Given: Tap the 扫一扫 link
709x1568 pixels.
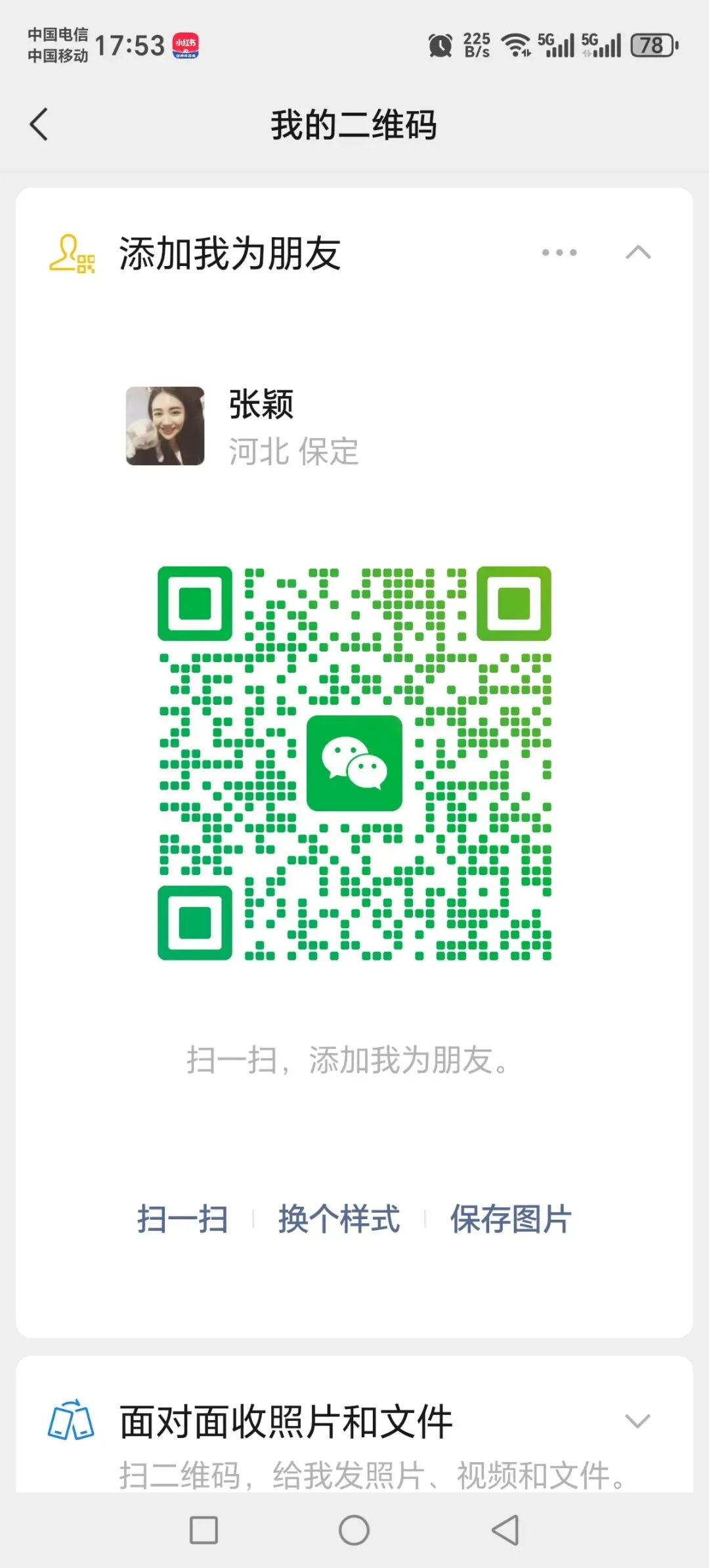Looking at the screenshot, I should point(183,1219).
